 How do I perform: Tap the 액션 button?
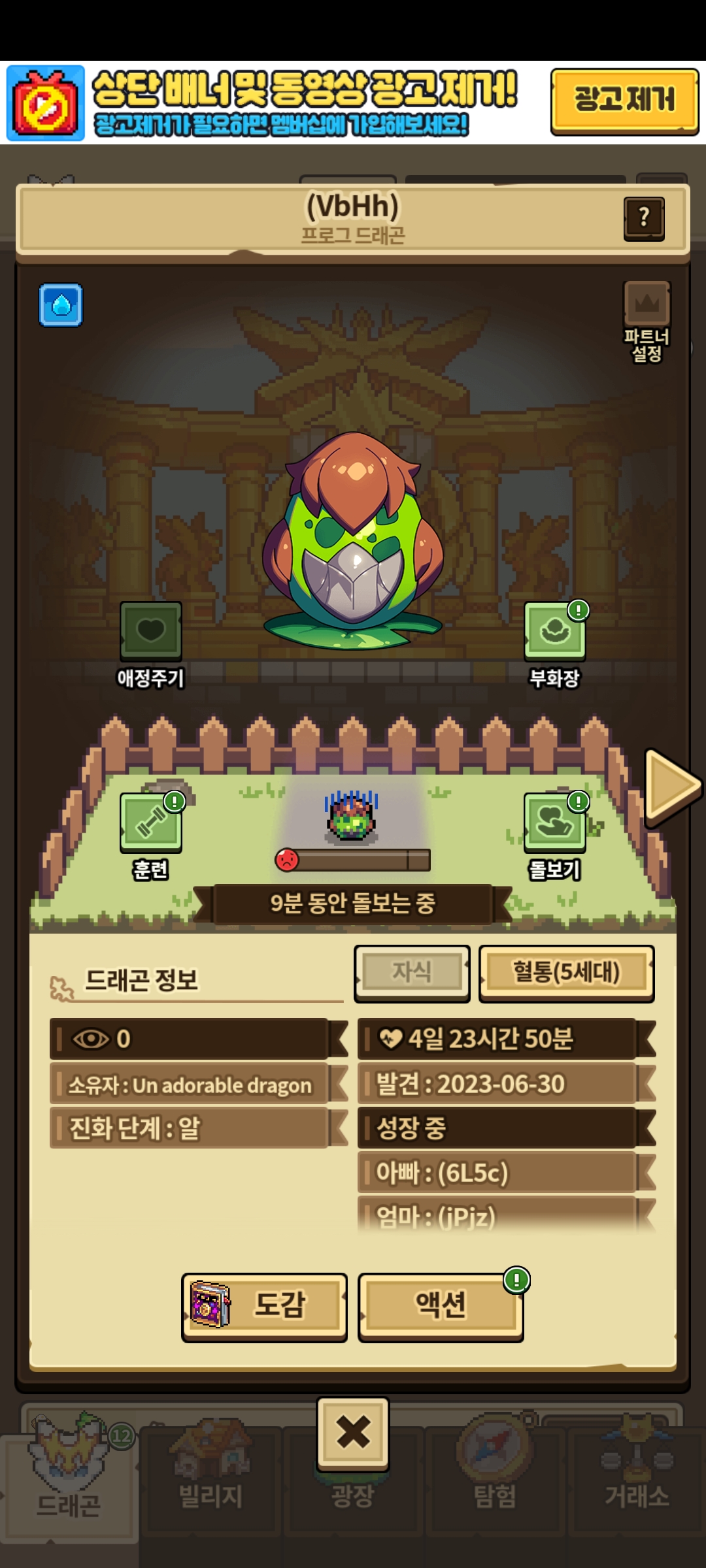tap(441, 1306)
